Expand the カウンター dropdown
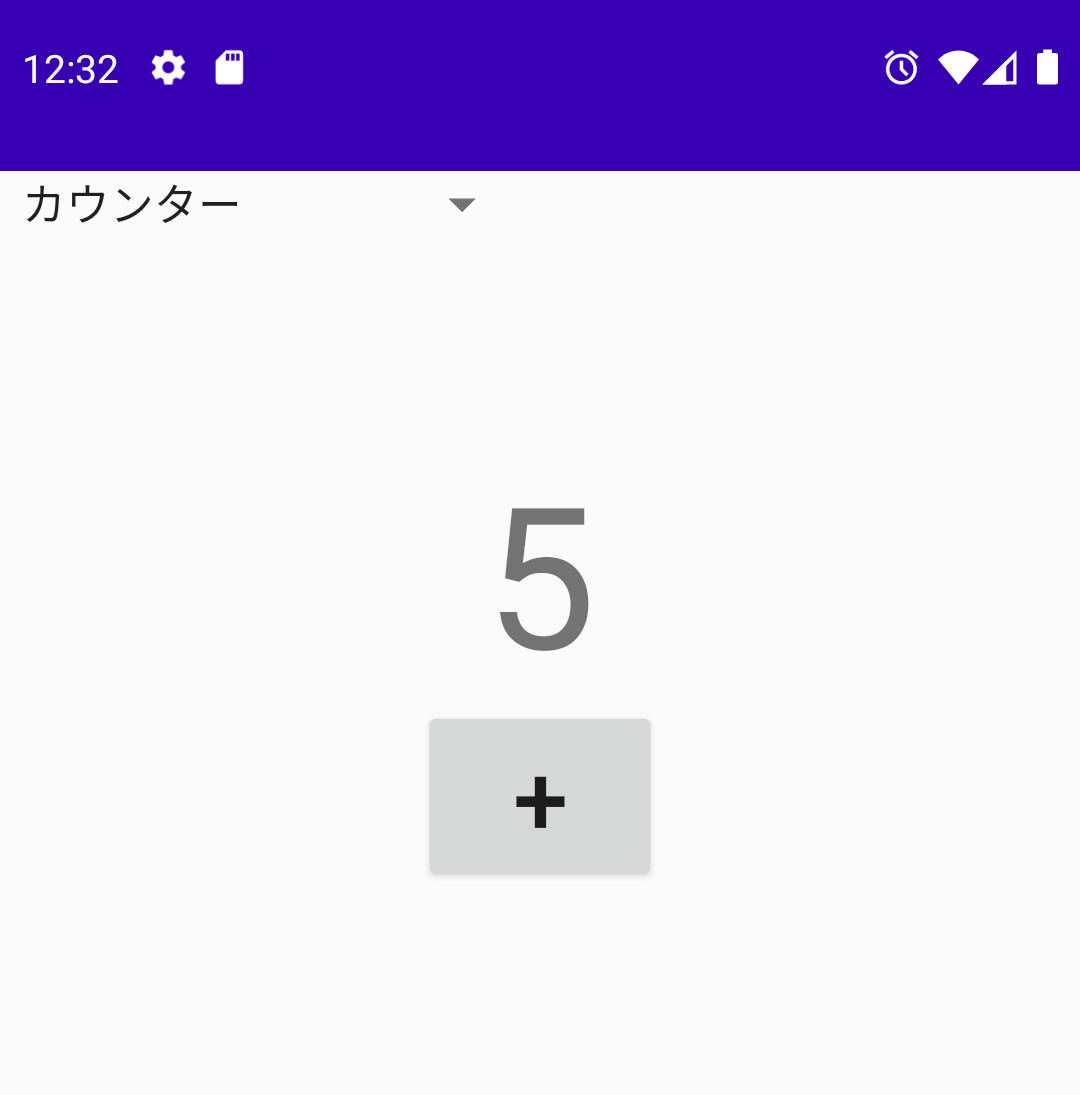Image resolution: width=1080 pixels, height=1095 pixels. tap(250, 205)
